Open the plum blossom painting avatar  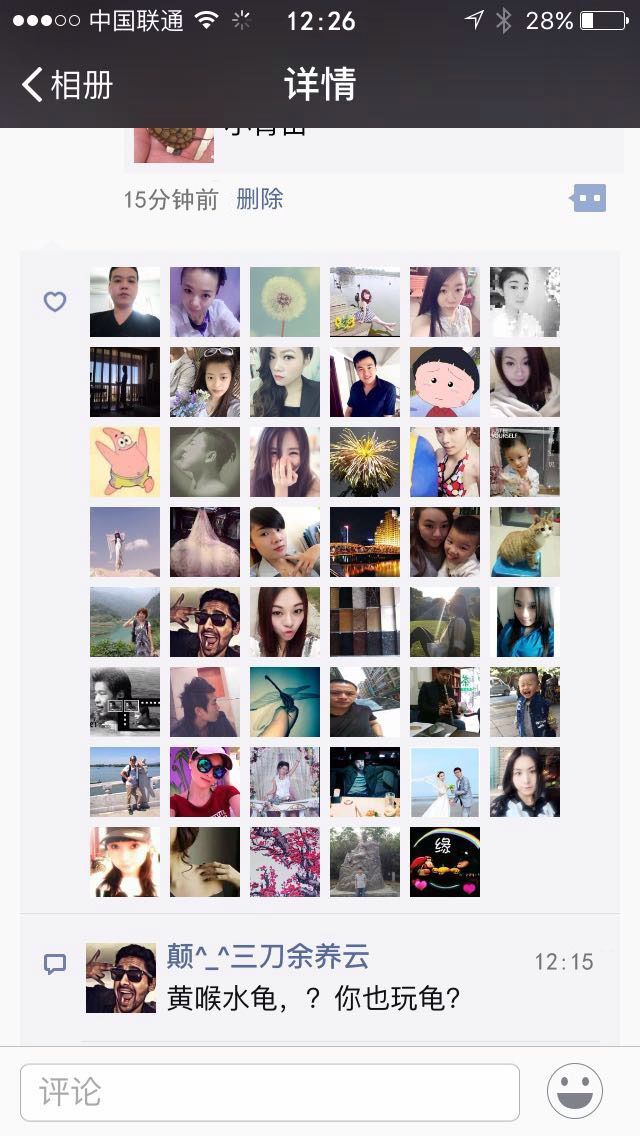click(285, 862)
